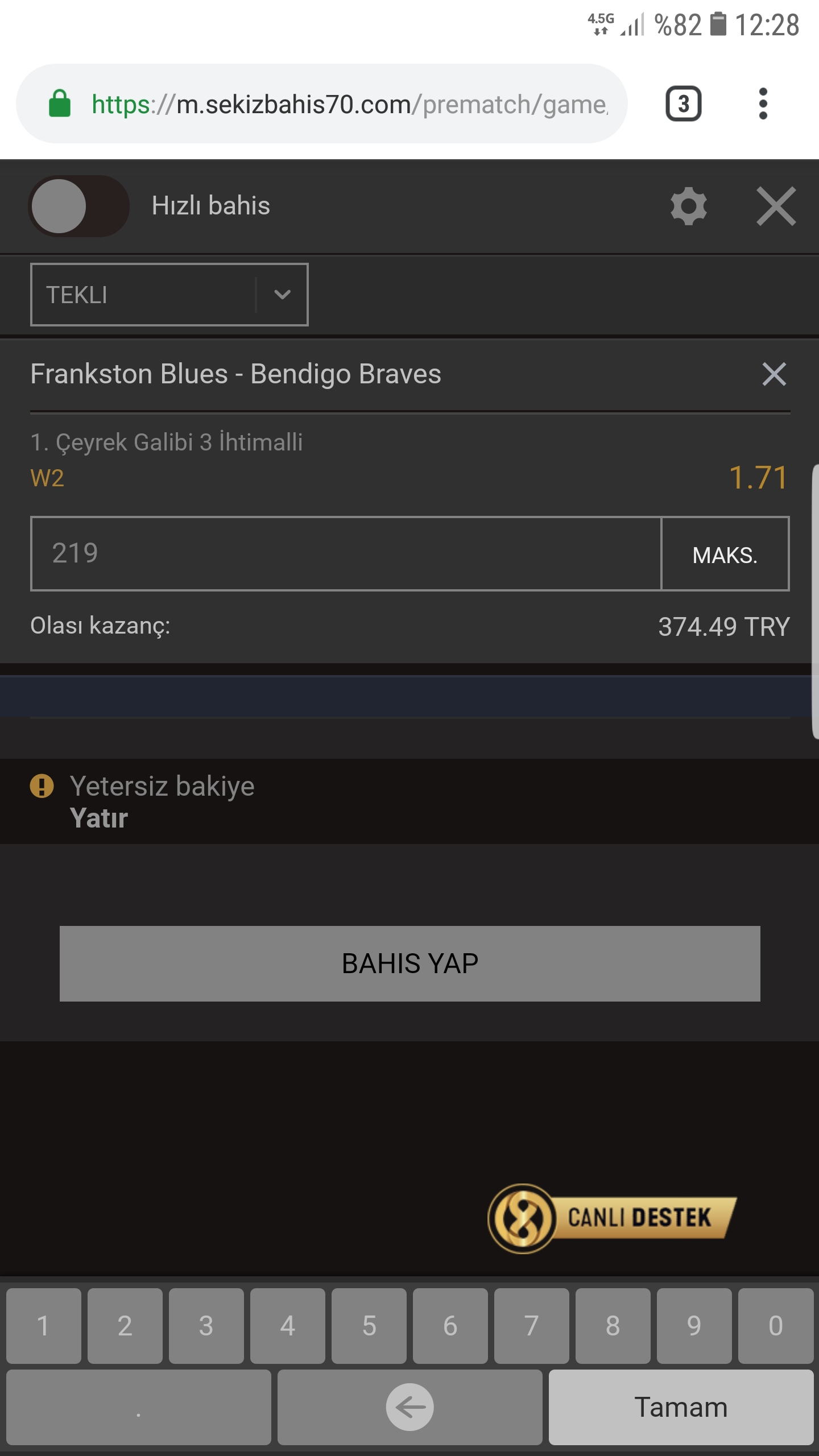819x1456 pixels.
Task: Expand the TEKLI bet type dropdown
Action: coord(169,295)
